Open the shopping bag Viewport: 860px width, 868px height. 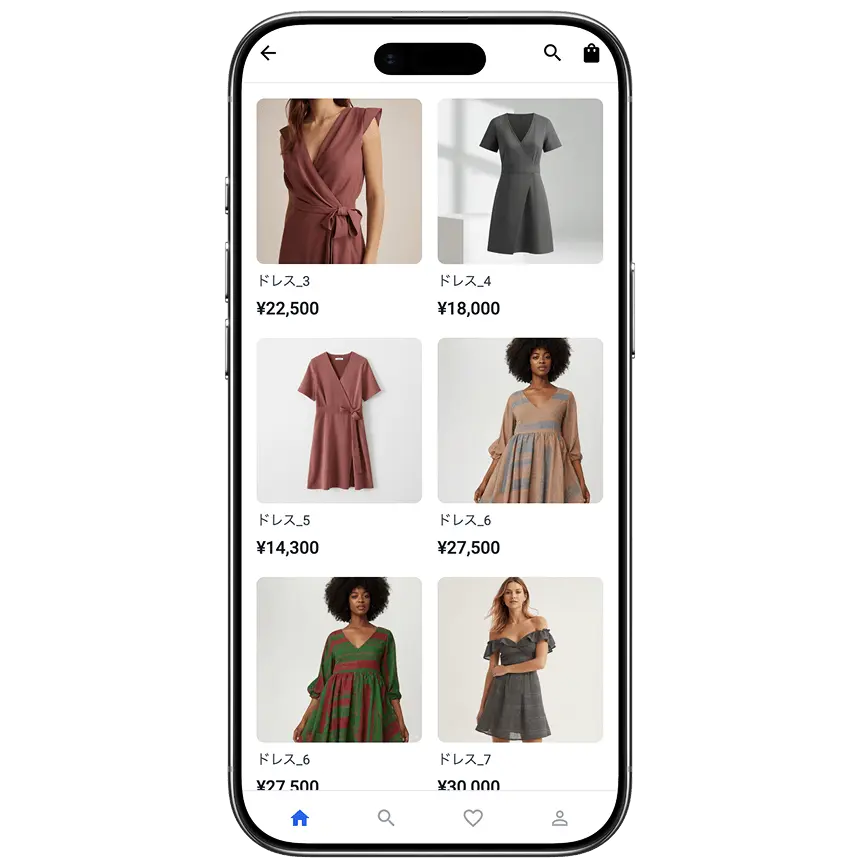click(x=591, y=53)
